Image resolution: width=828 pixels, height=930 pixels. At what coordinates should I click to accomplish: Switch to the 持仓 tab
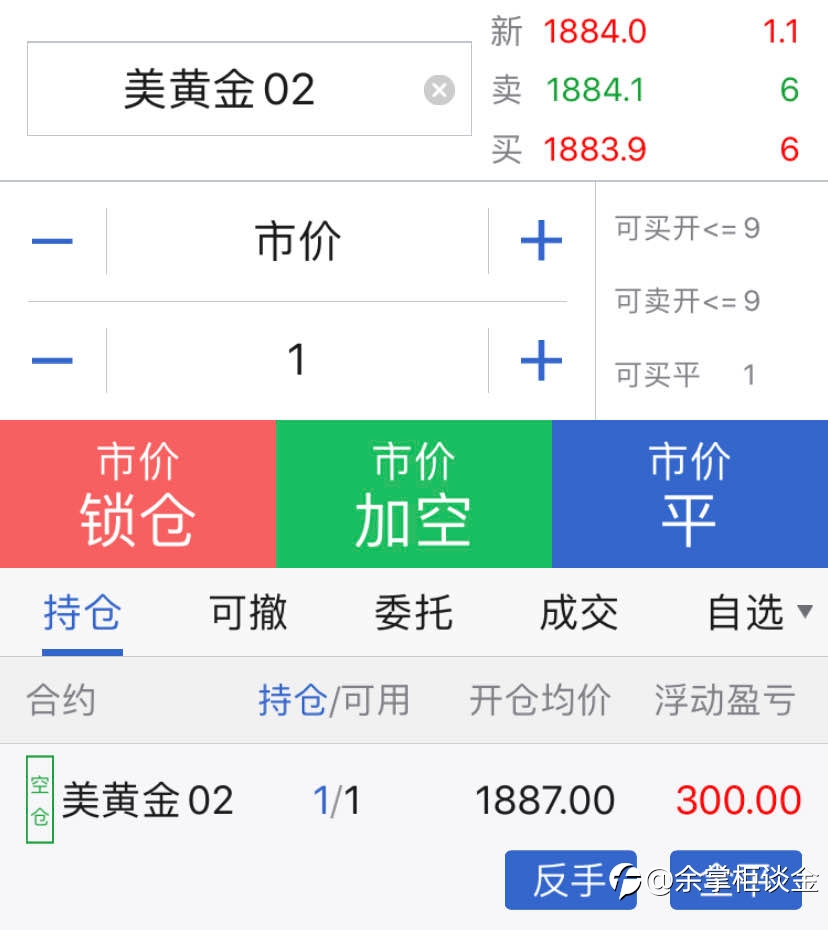coord(82,613)
